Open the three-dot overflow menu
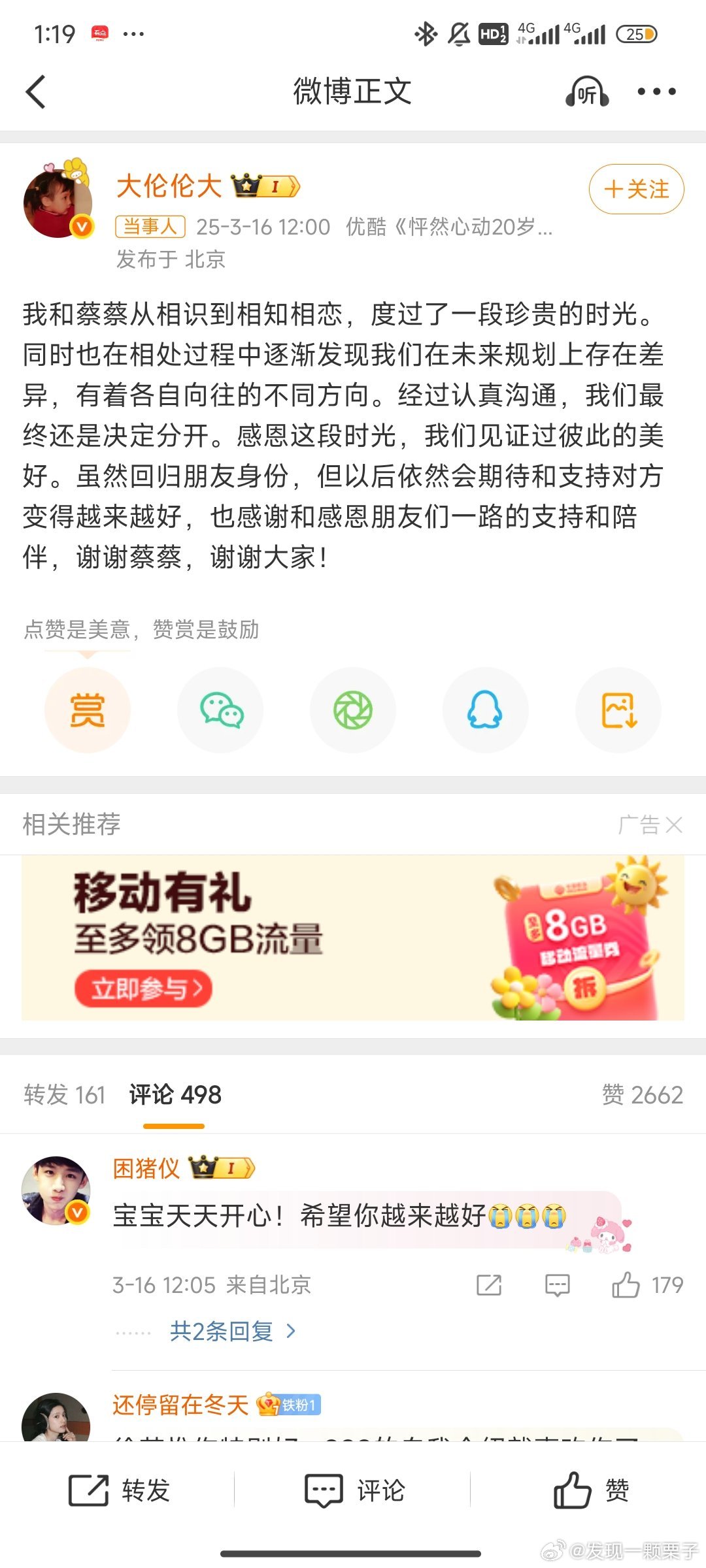 pos(656,91)
